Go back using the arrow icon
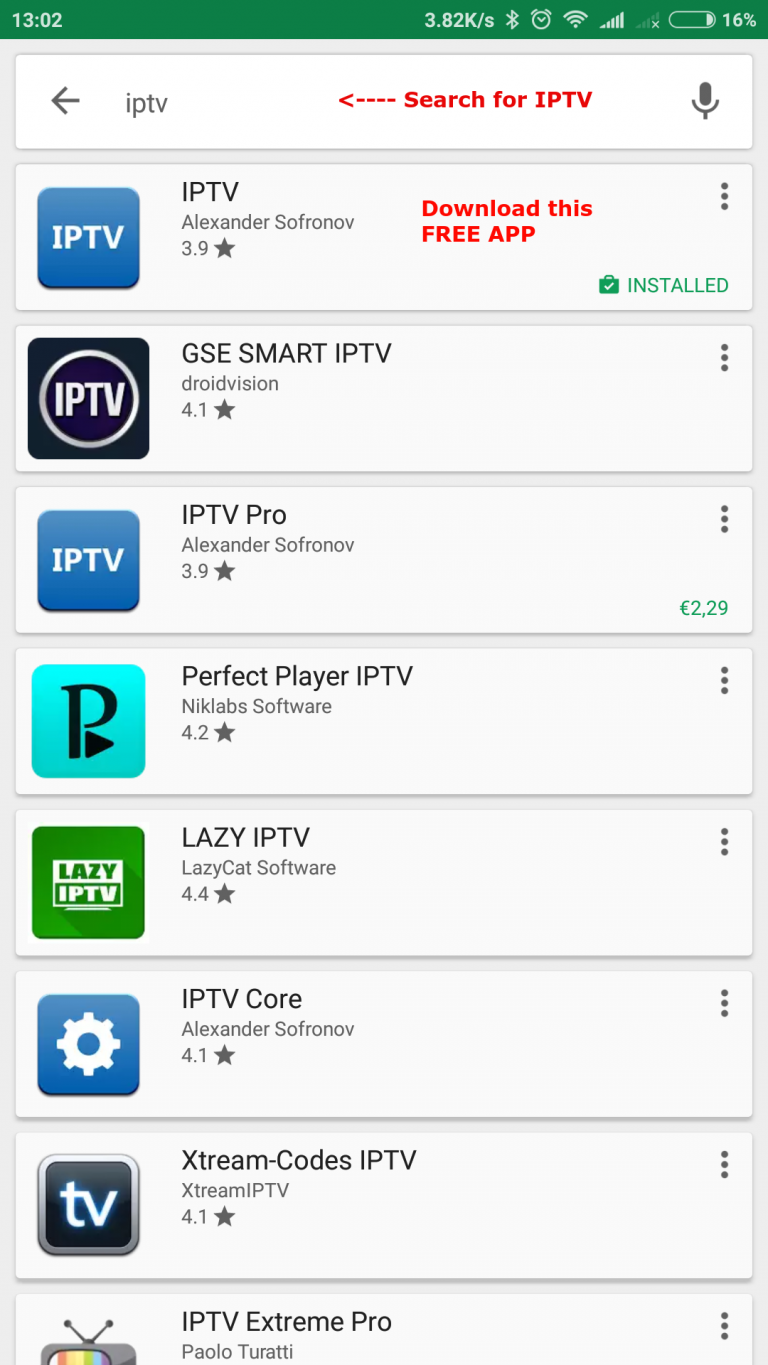 pos(65,101)
